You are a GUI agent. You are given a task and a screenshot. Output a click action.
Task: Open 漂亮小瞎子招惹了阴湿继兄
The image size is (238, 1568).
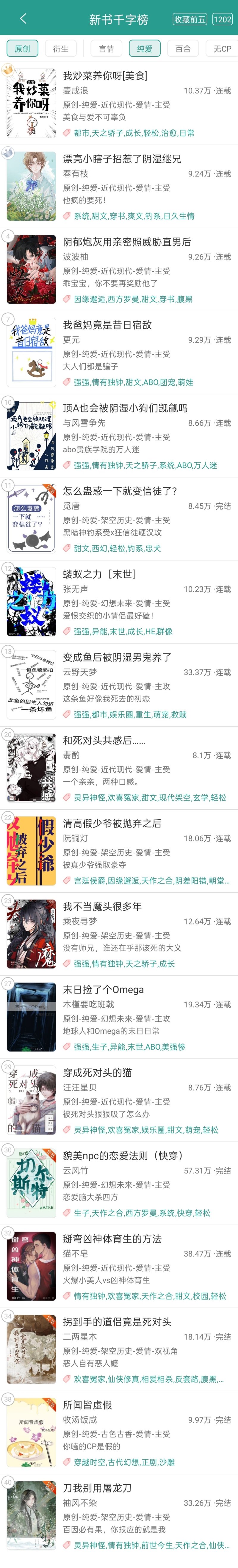122,159
